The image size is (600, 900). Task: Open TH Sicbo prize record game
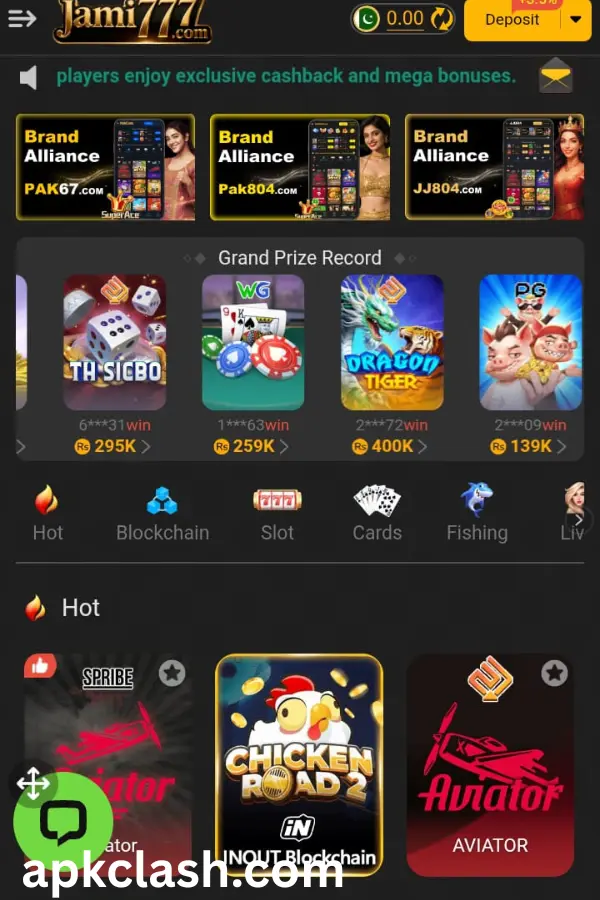click(x=115, y=343)
